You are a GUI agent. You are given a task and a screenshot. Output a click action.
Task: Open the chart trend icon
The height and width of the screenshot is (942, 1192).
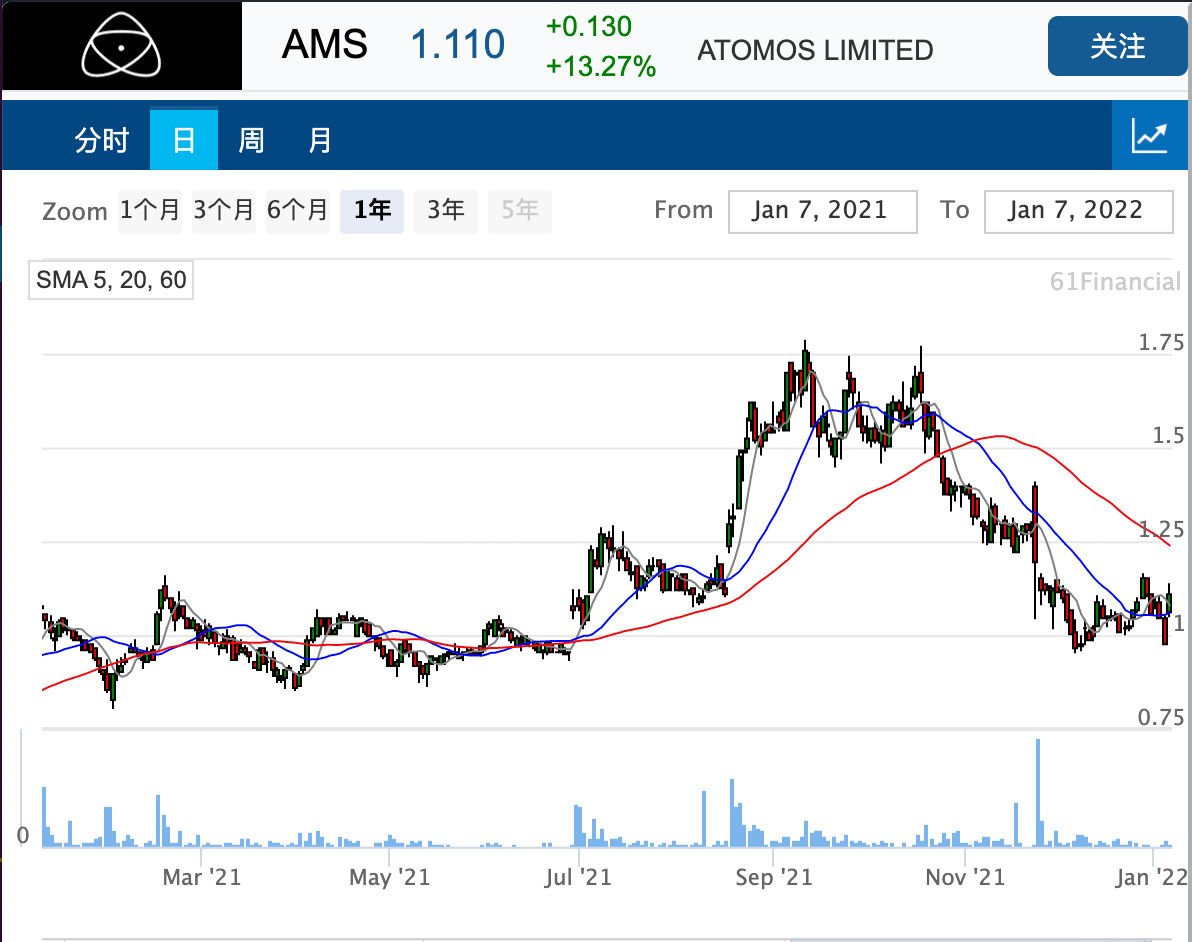tap(1150, 136)
